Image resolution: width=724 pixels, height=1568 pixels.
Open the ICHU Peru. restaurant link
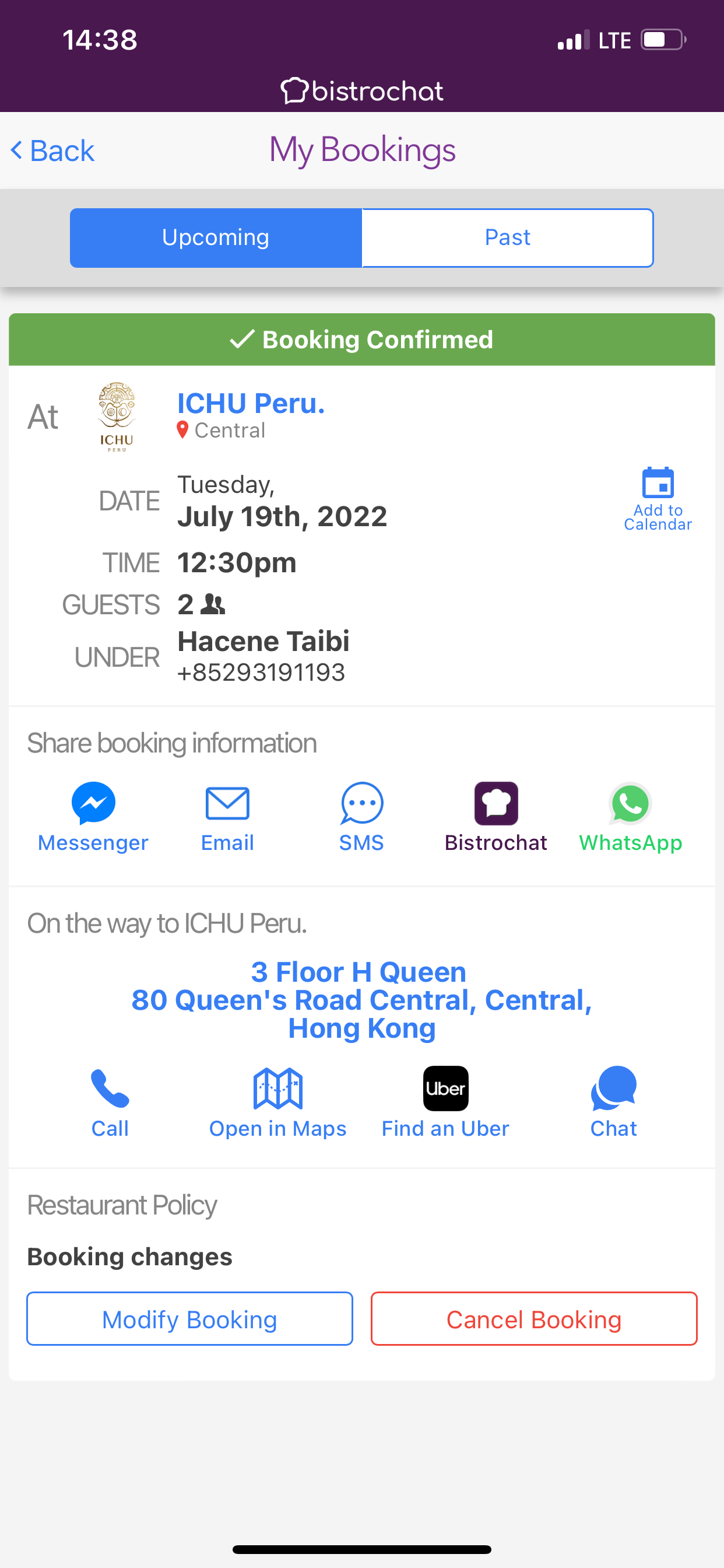click(x=251, y=403)
